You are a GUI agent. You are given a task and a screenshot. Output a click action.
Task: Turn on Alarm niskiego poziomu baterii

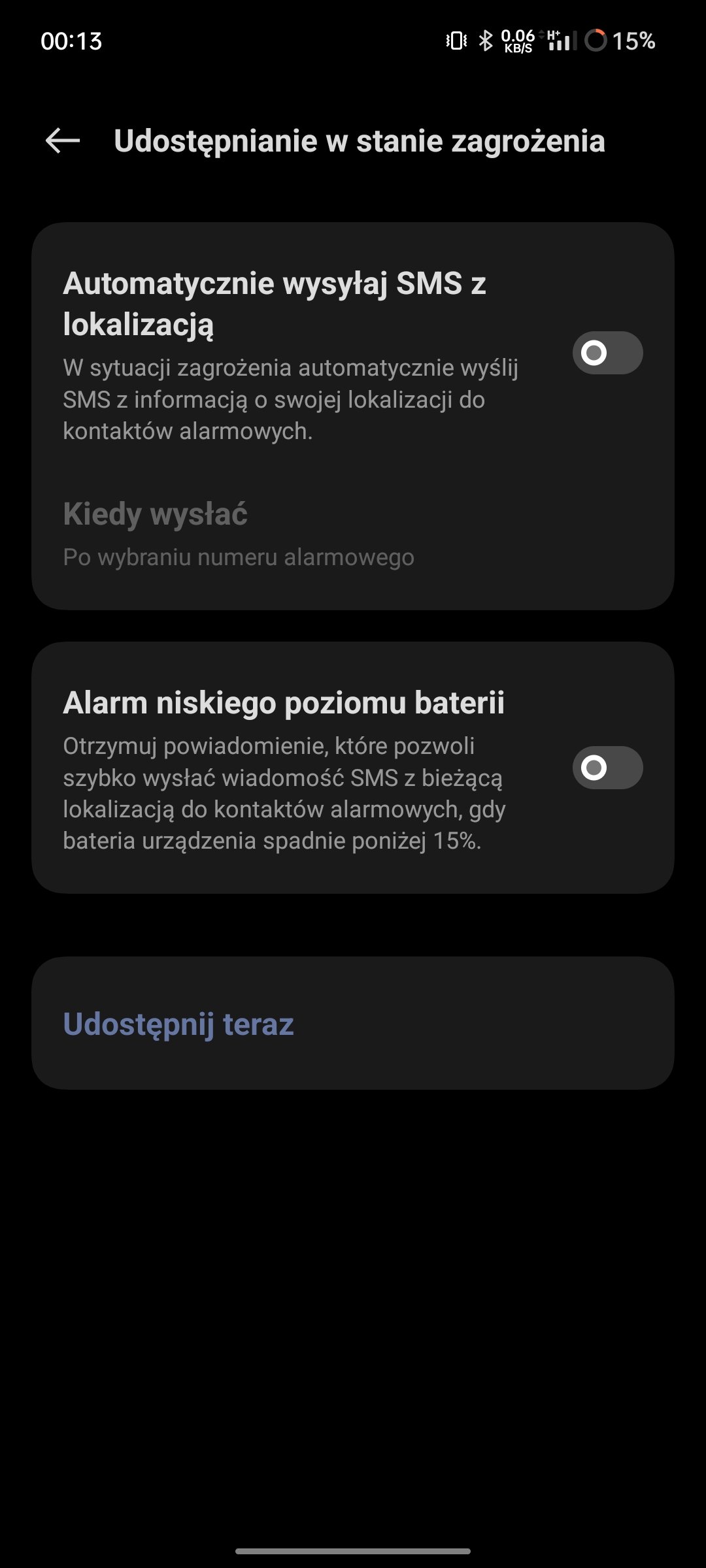point(607,768)
